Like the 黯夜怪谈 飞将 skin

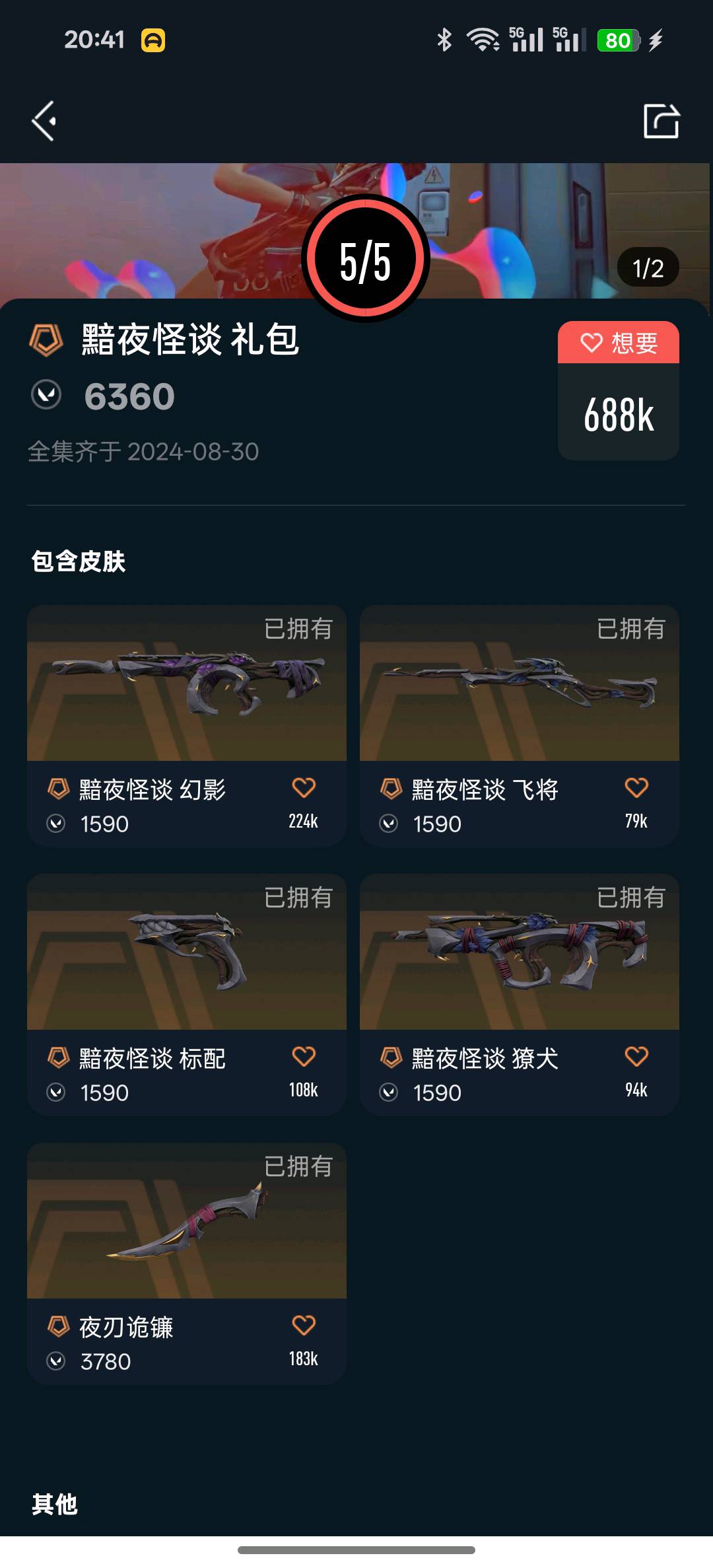point(636,787)
